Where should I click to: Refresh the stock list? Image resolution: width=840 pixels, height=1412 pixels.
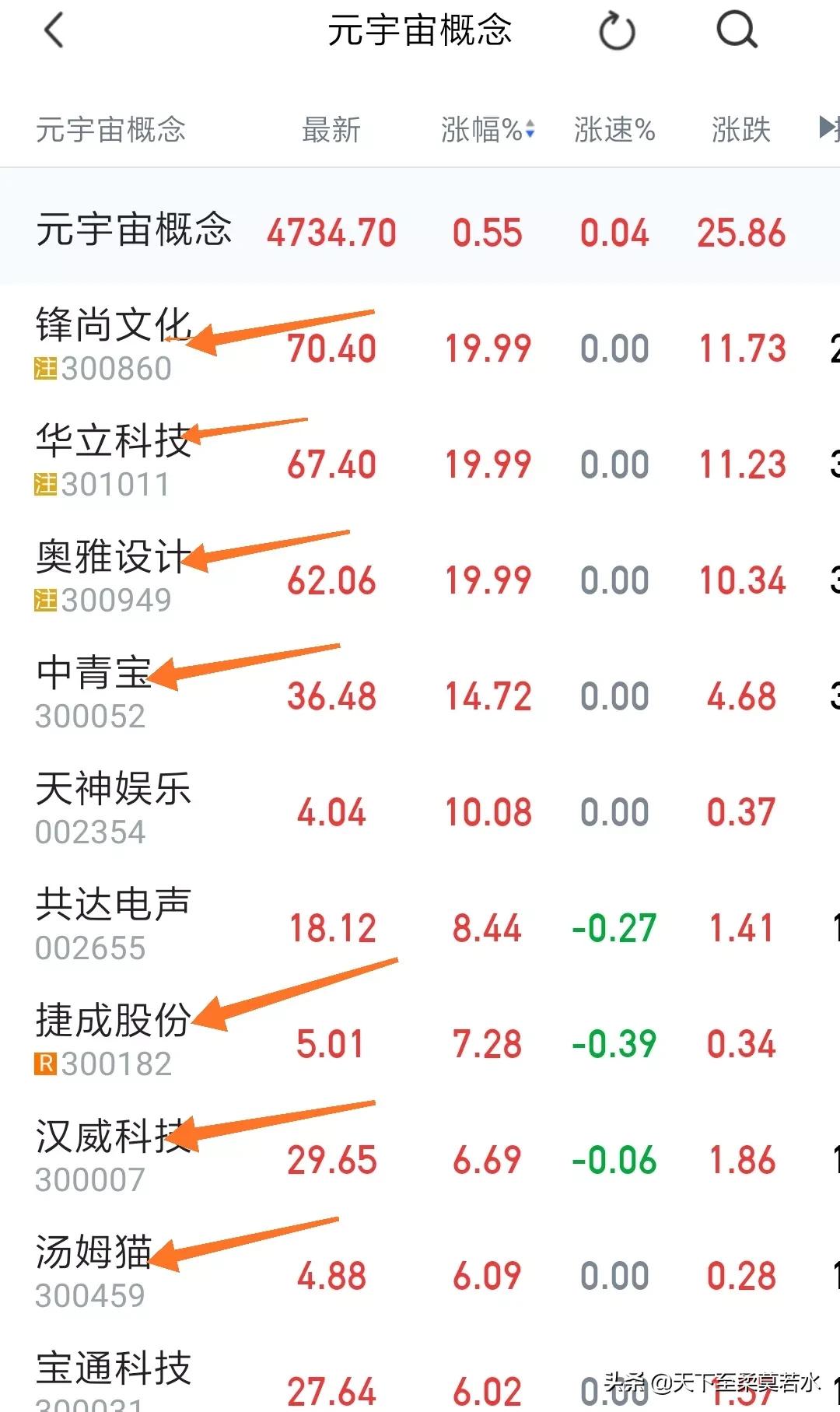(x=617, y=31)
